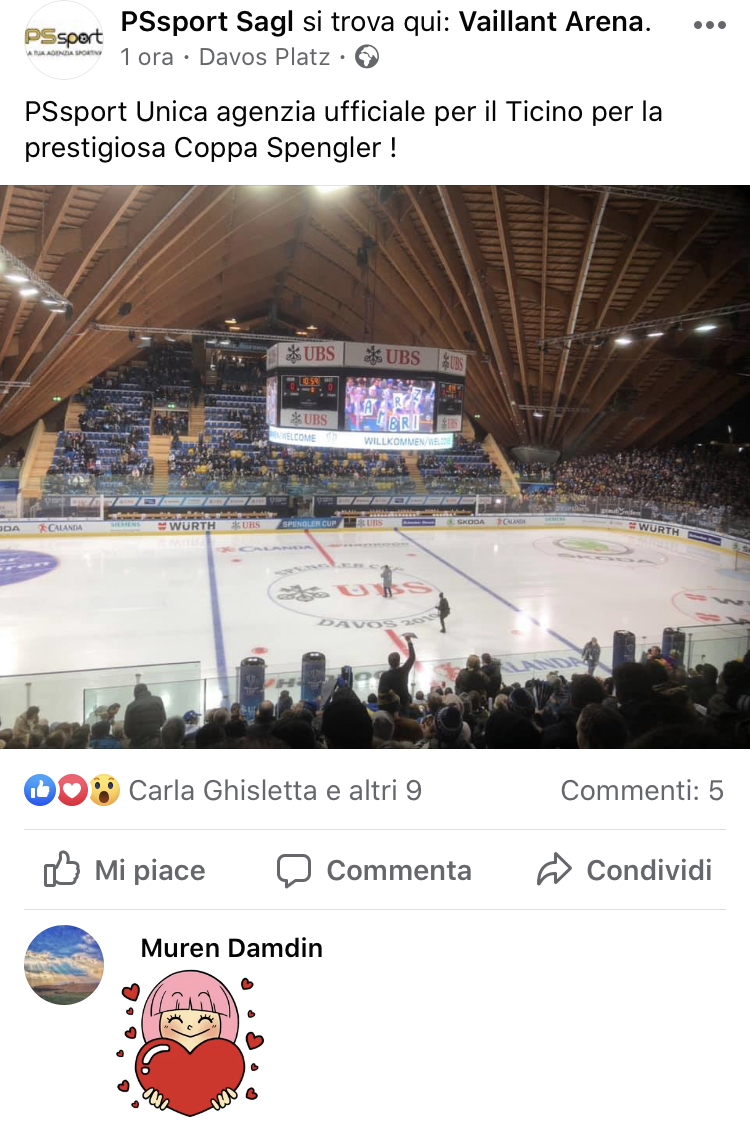Open Muren Damdin's profile from name
750x1123 pixels.
[x=232, y=948]
